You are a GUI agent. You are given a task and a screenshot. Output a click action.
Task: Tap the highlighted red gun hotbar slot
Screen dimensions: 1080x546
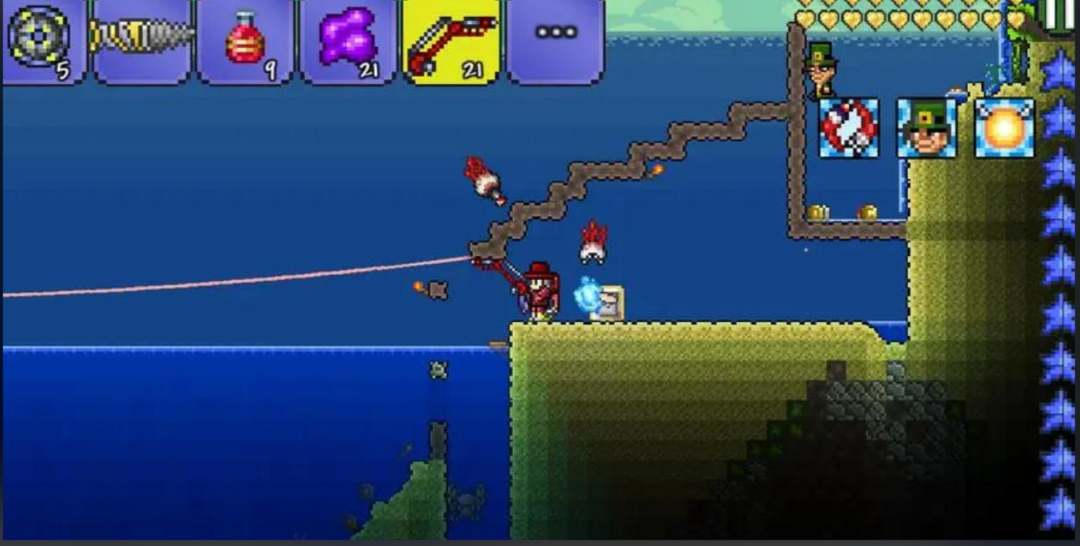point(451,40)
